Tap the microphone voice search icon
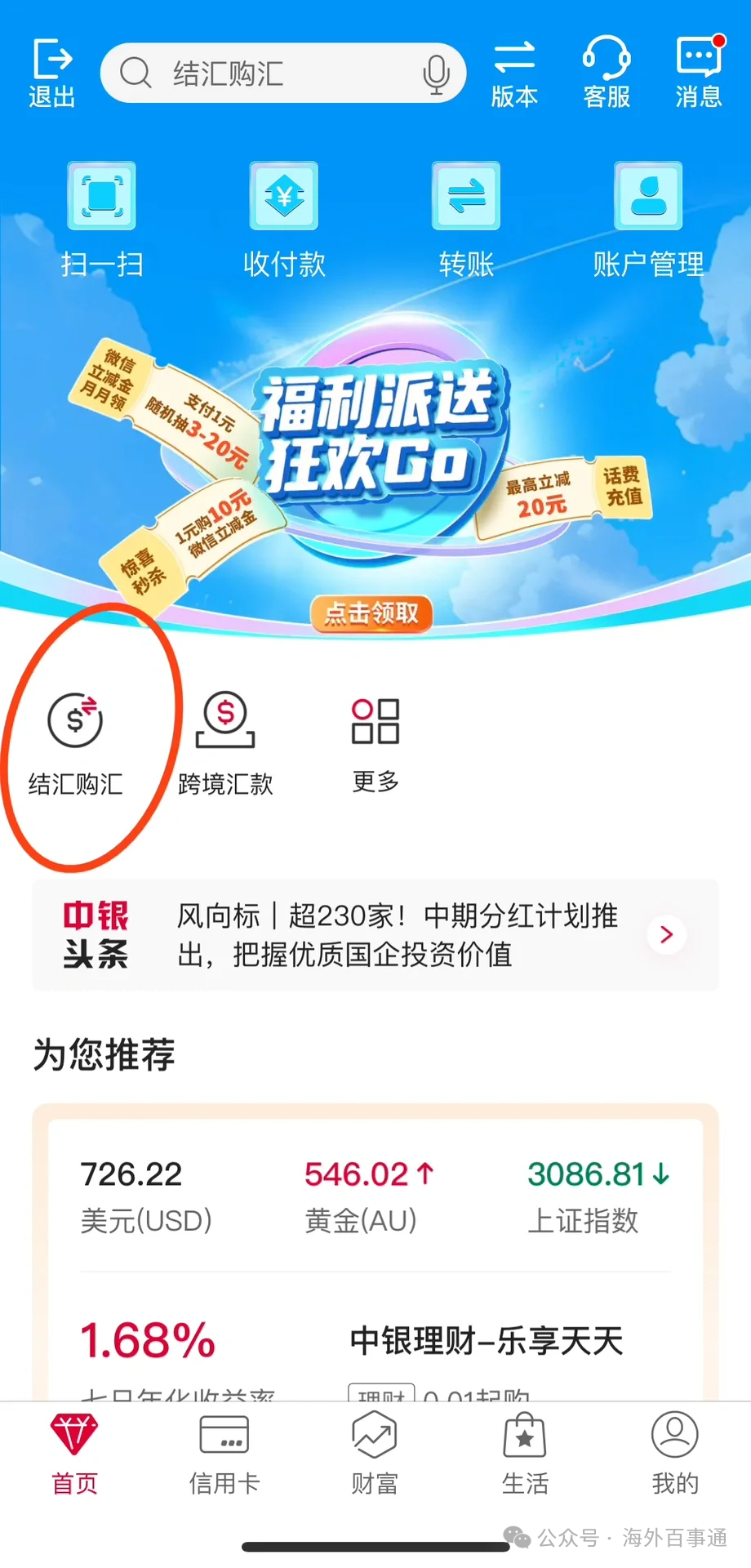 pyautogui.click(x=436, y=74)
